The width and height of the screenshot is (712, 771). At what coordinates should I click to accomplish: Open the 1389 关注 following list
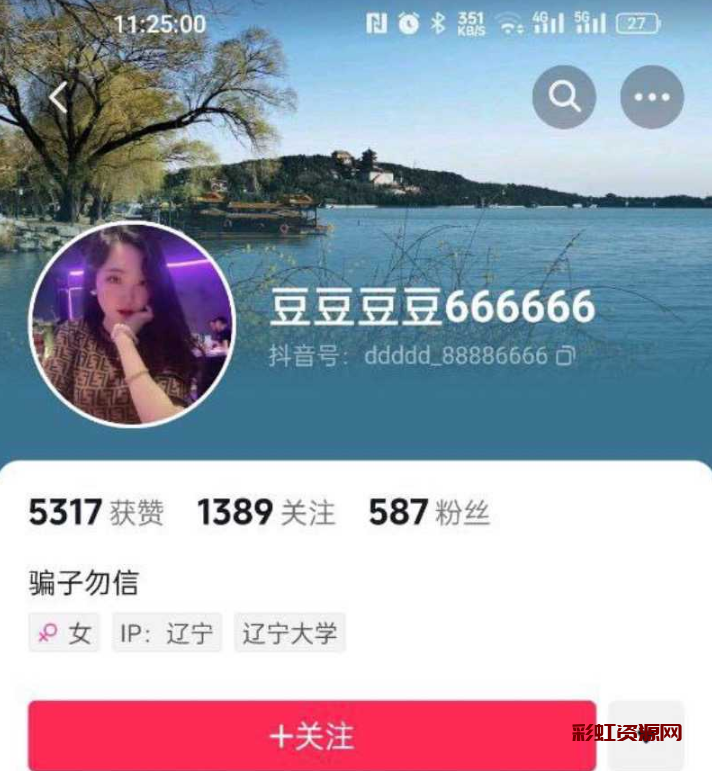[266, 513]
